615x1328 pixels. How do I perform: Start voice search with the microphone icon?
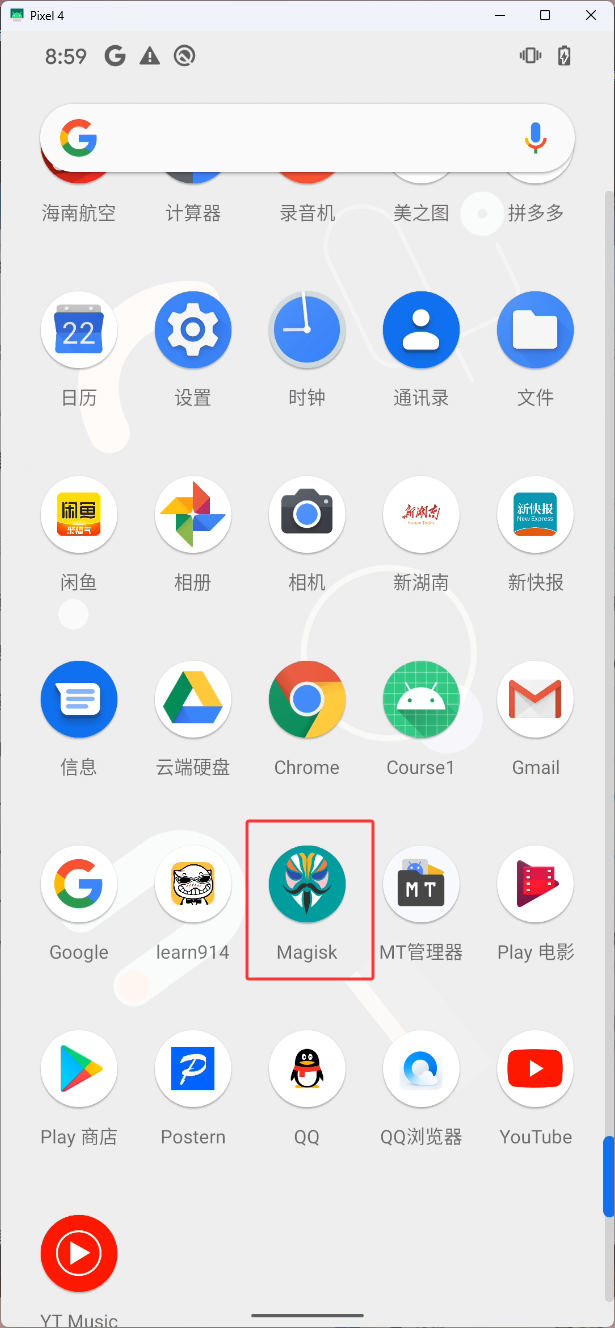click(536, 139)
